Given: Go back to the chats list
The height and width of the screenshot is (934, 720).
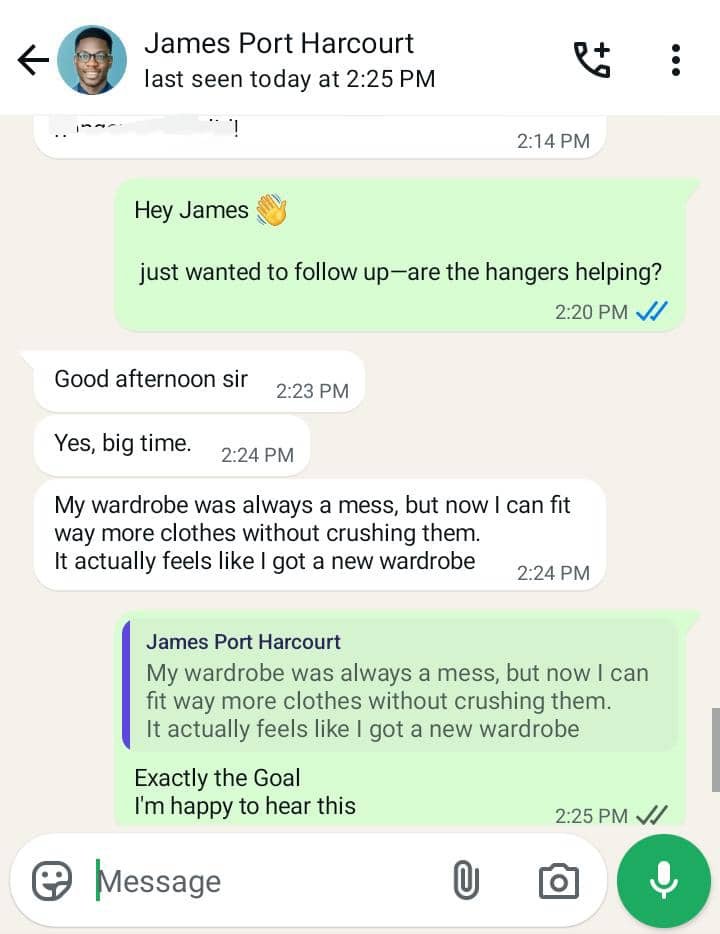Looking at the screenshot, I should click(33, 60).
